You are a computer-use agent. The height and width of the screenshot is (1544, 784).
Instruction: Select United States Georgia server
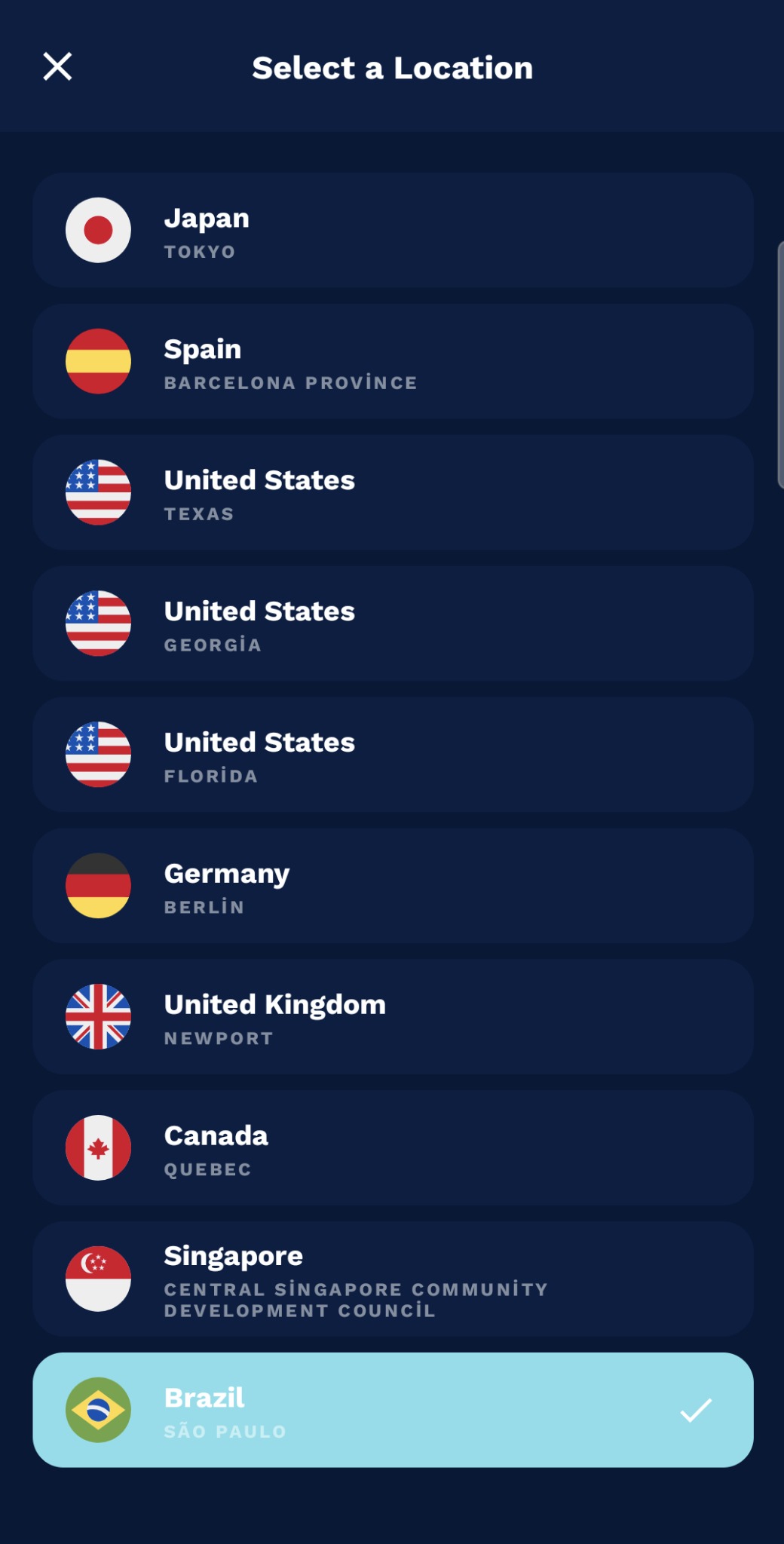pyautogui.click(x=392, y=624)
